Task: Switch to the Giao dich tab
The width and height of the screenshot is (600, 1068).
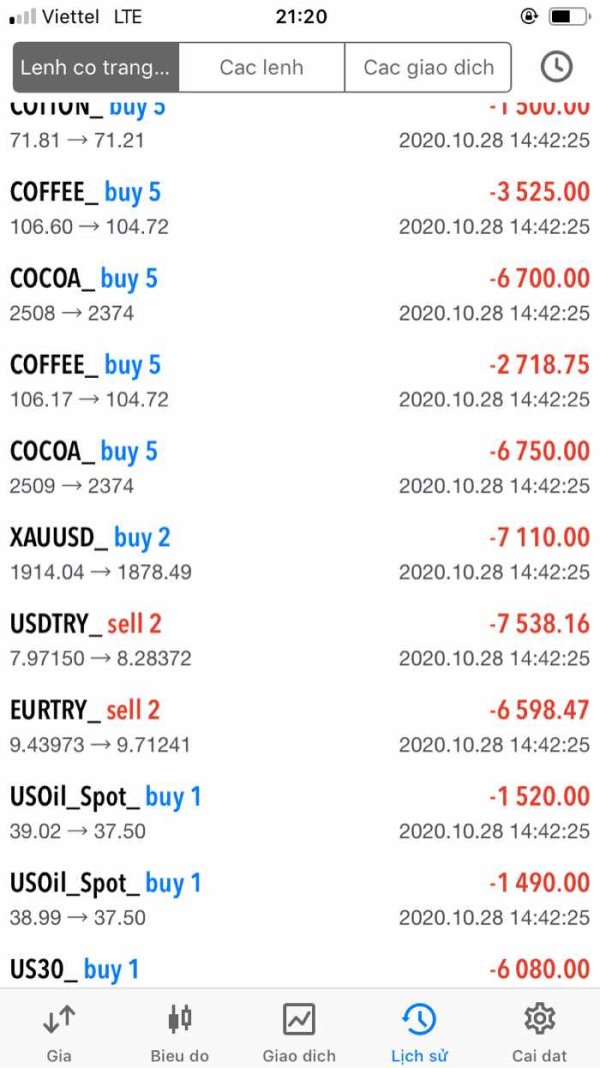Action: click(x=299, y=1031)
